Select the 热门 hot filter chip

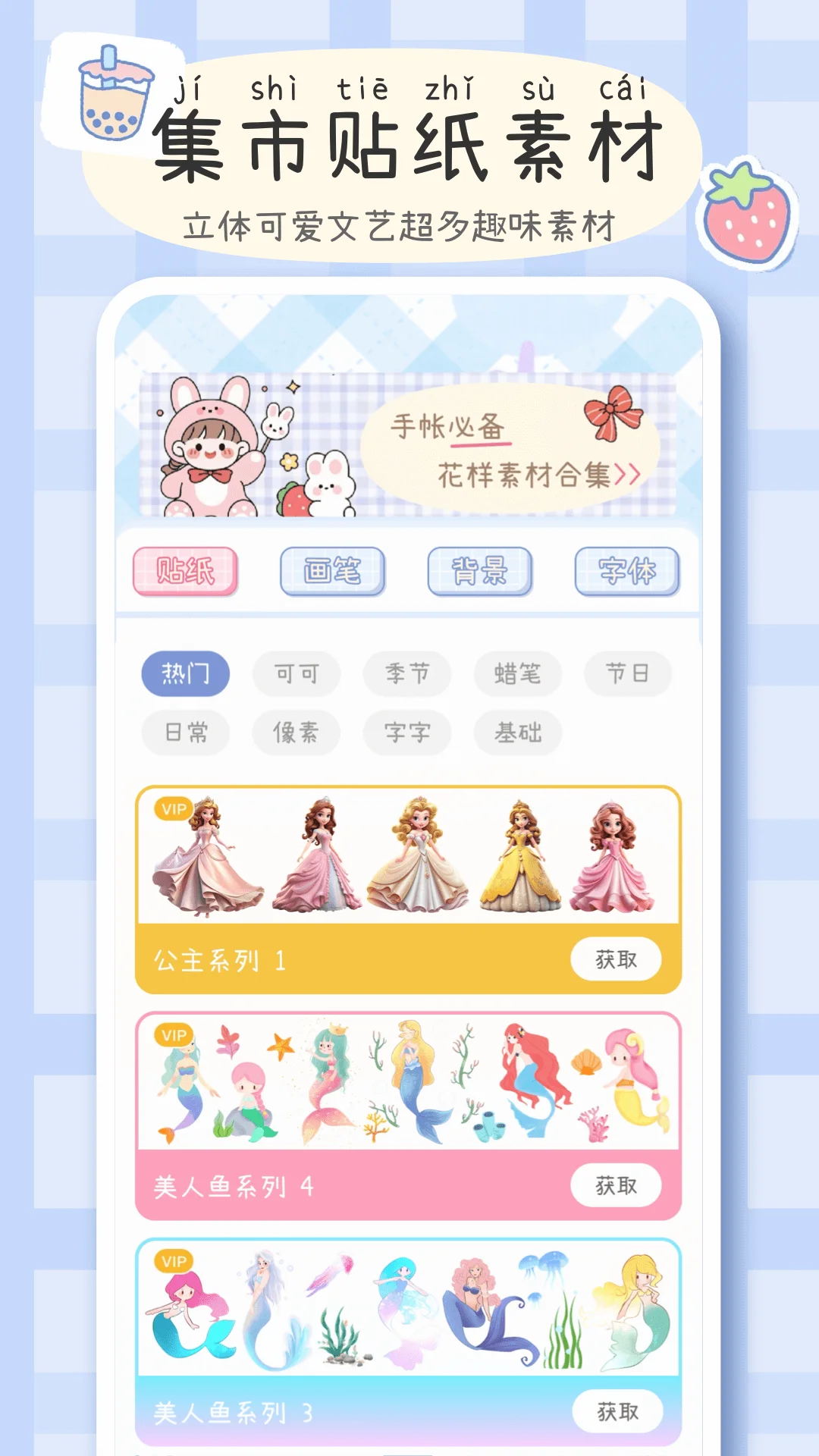click(184, 673)
